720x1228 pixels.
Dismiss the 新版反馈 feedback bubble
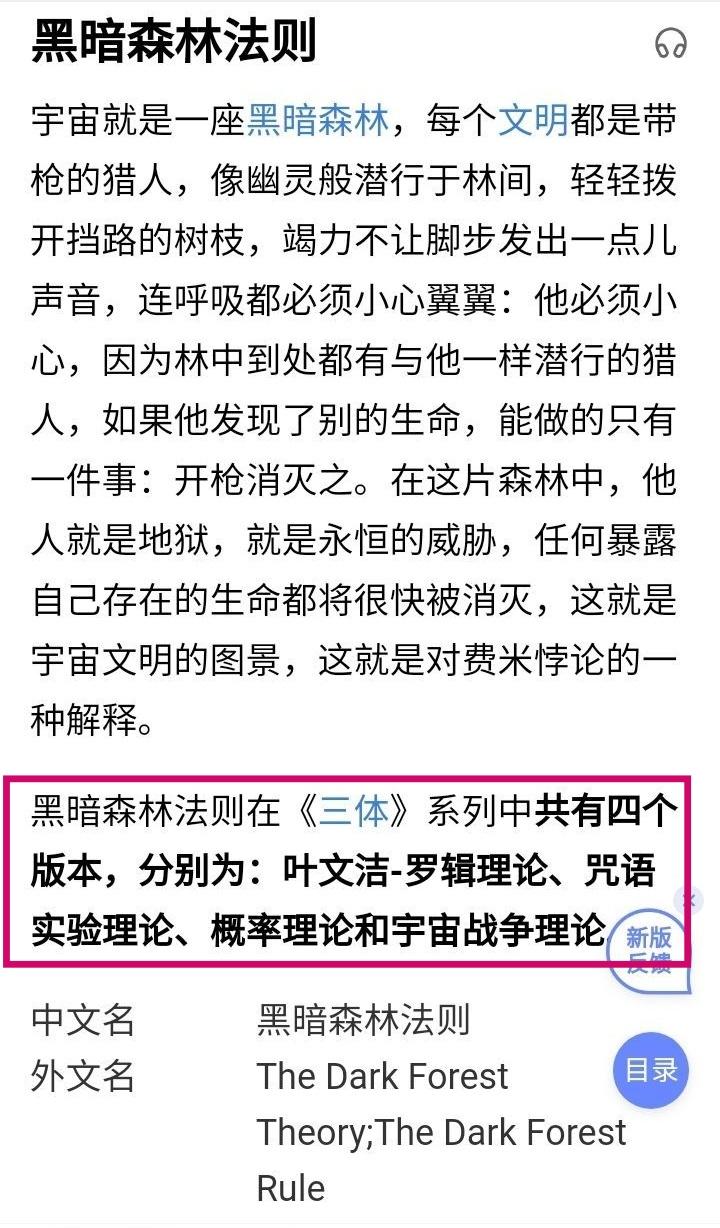[x=688, y=900]
